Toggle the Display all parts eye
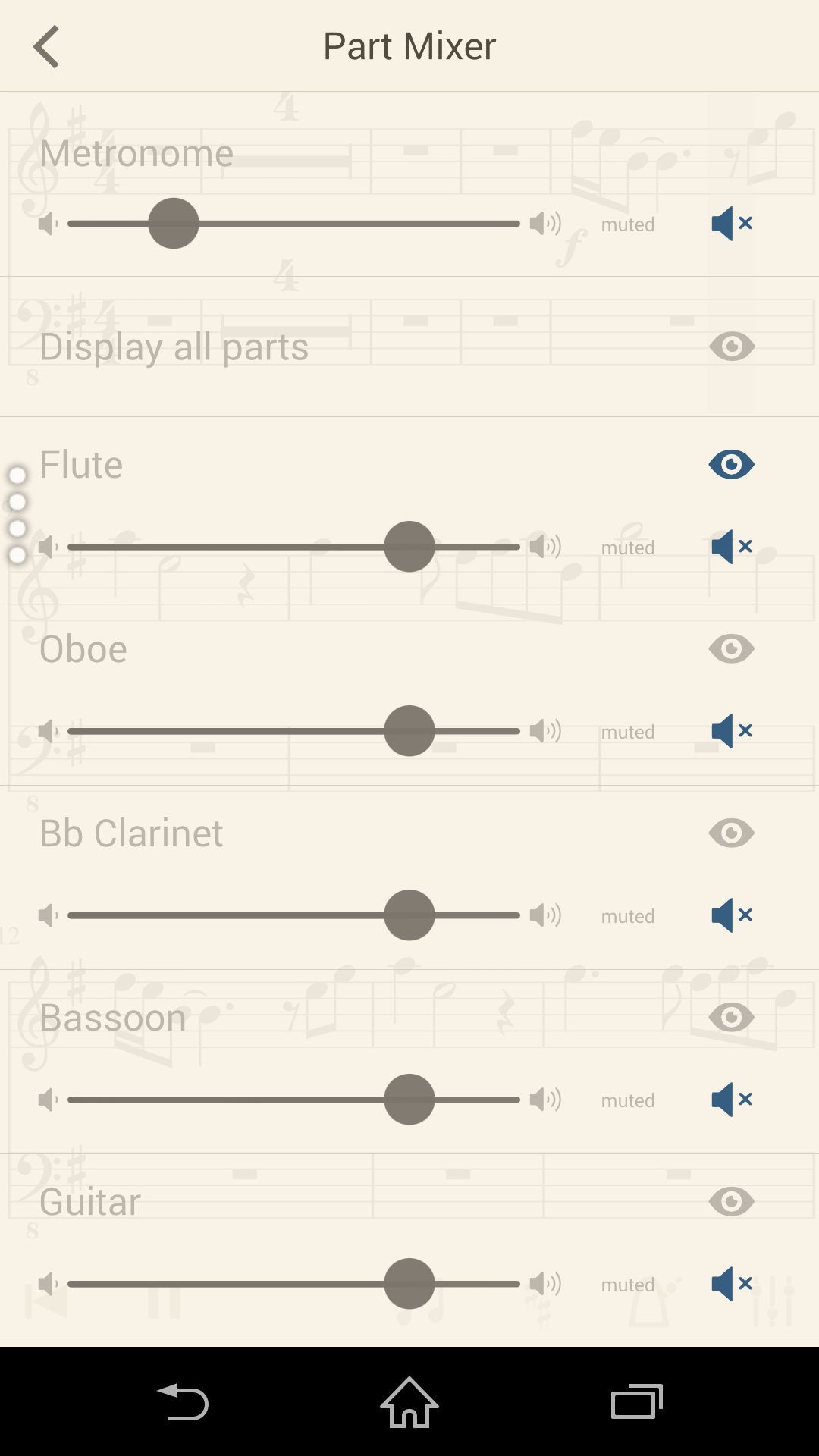 [732, 347]
